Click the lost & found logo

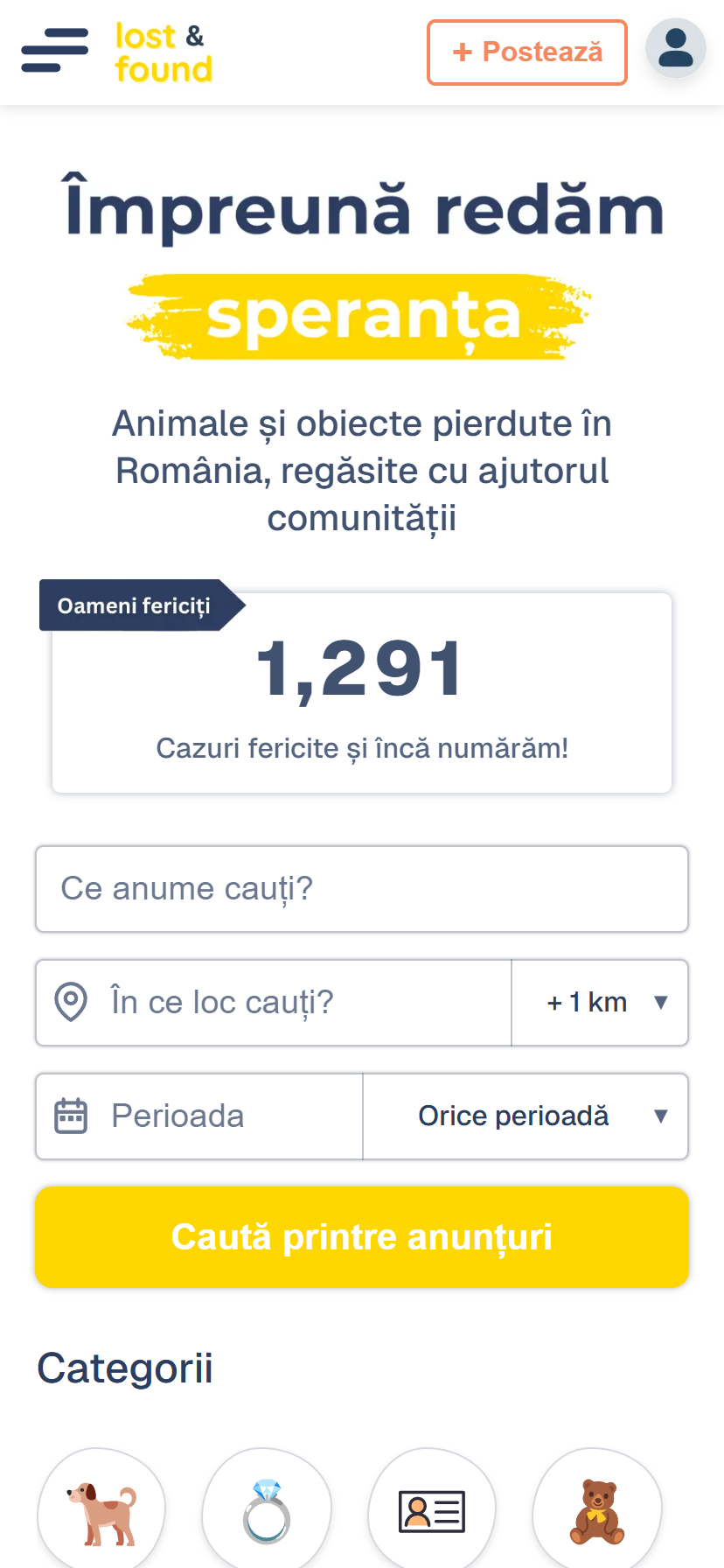coord(163,51)
